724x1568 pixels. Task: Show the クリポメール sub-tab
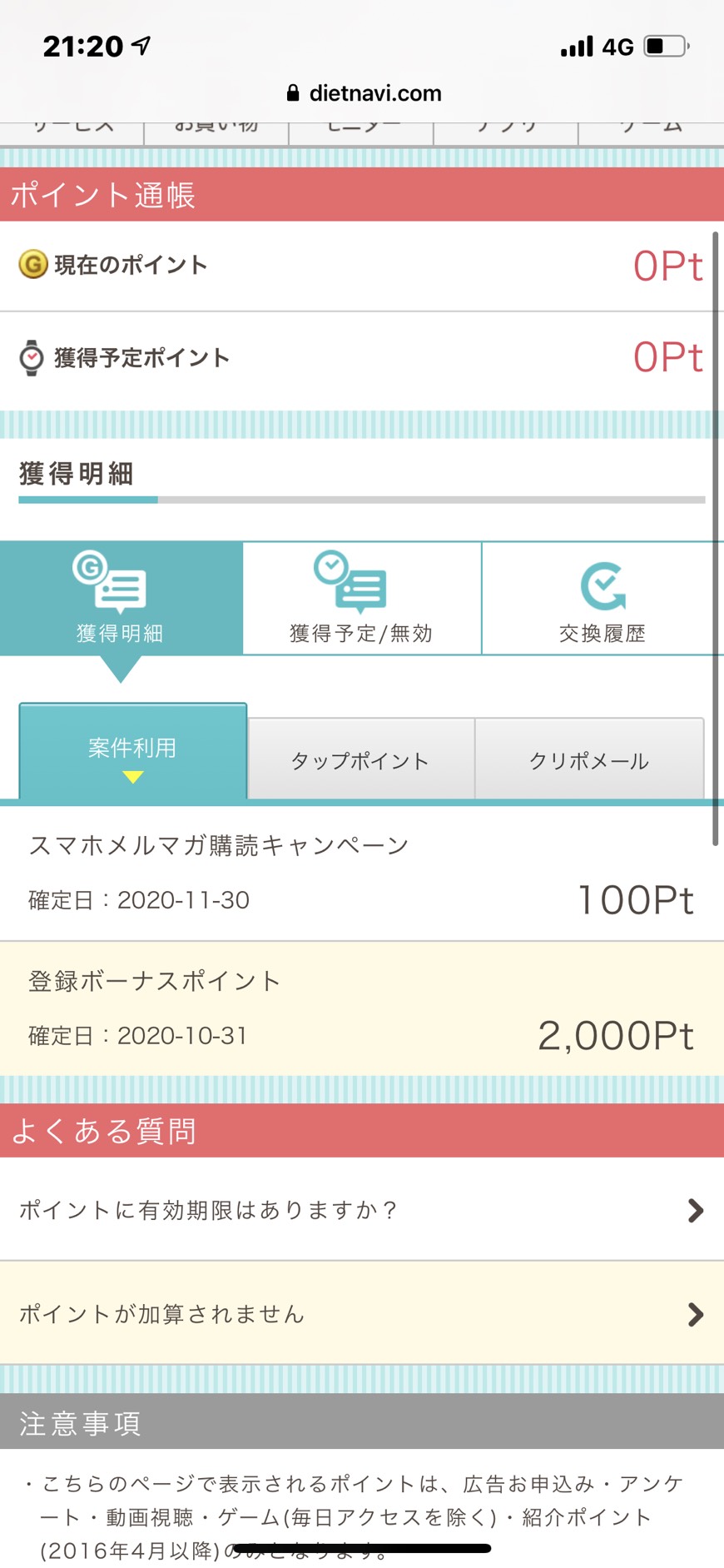coord(589,759)
